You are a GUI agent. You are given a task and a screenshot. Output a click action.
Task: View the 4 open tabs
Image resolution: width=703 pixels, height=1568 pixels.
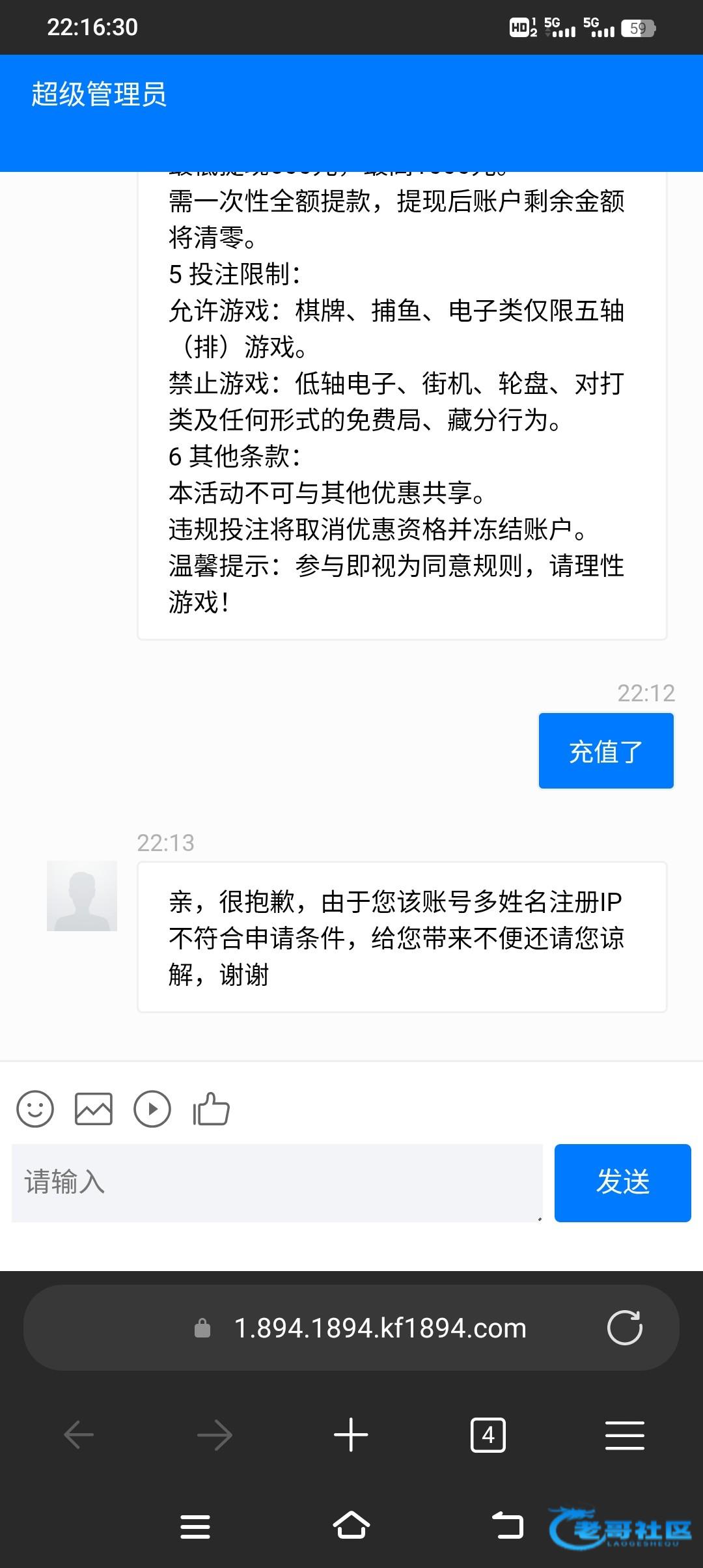(x=488, y=1435)
